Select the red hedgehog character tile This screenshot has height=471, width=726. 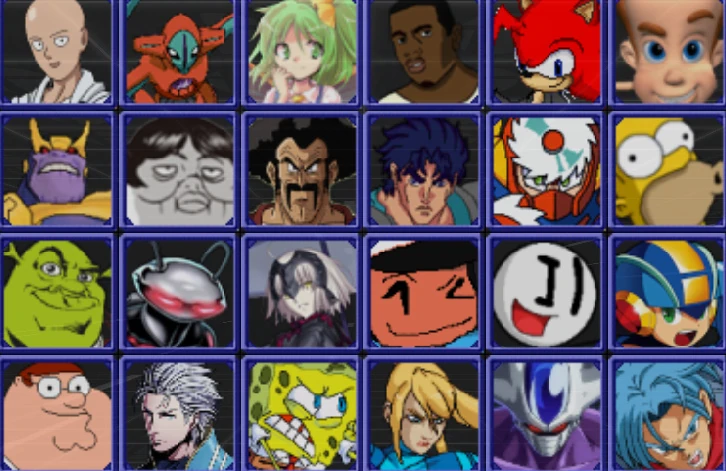546,52
